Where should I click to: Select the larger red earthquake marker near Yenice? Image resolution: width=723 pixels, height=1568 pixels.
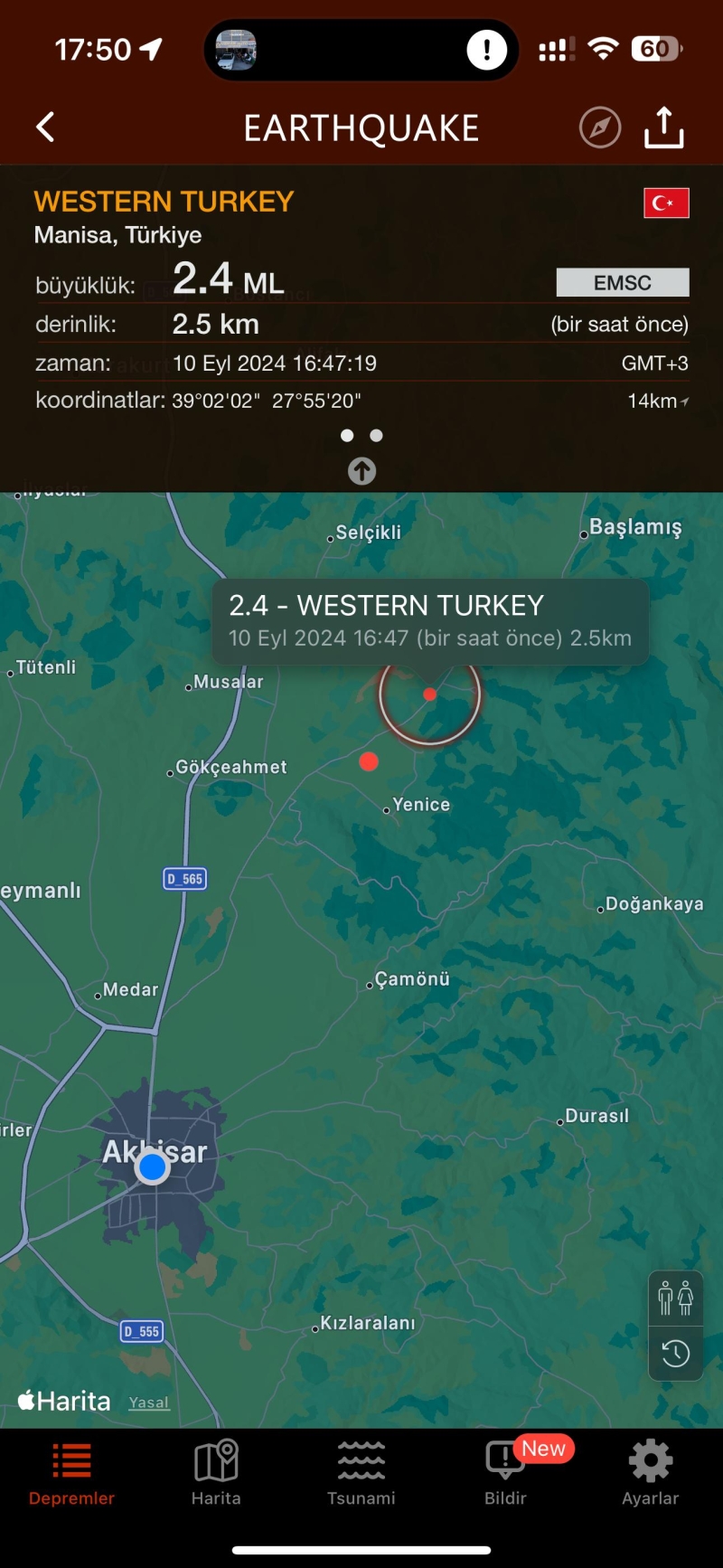pyautogui.click(x=369, y=761)
